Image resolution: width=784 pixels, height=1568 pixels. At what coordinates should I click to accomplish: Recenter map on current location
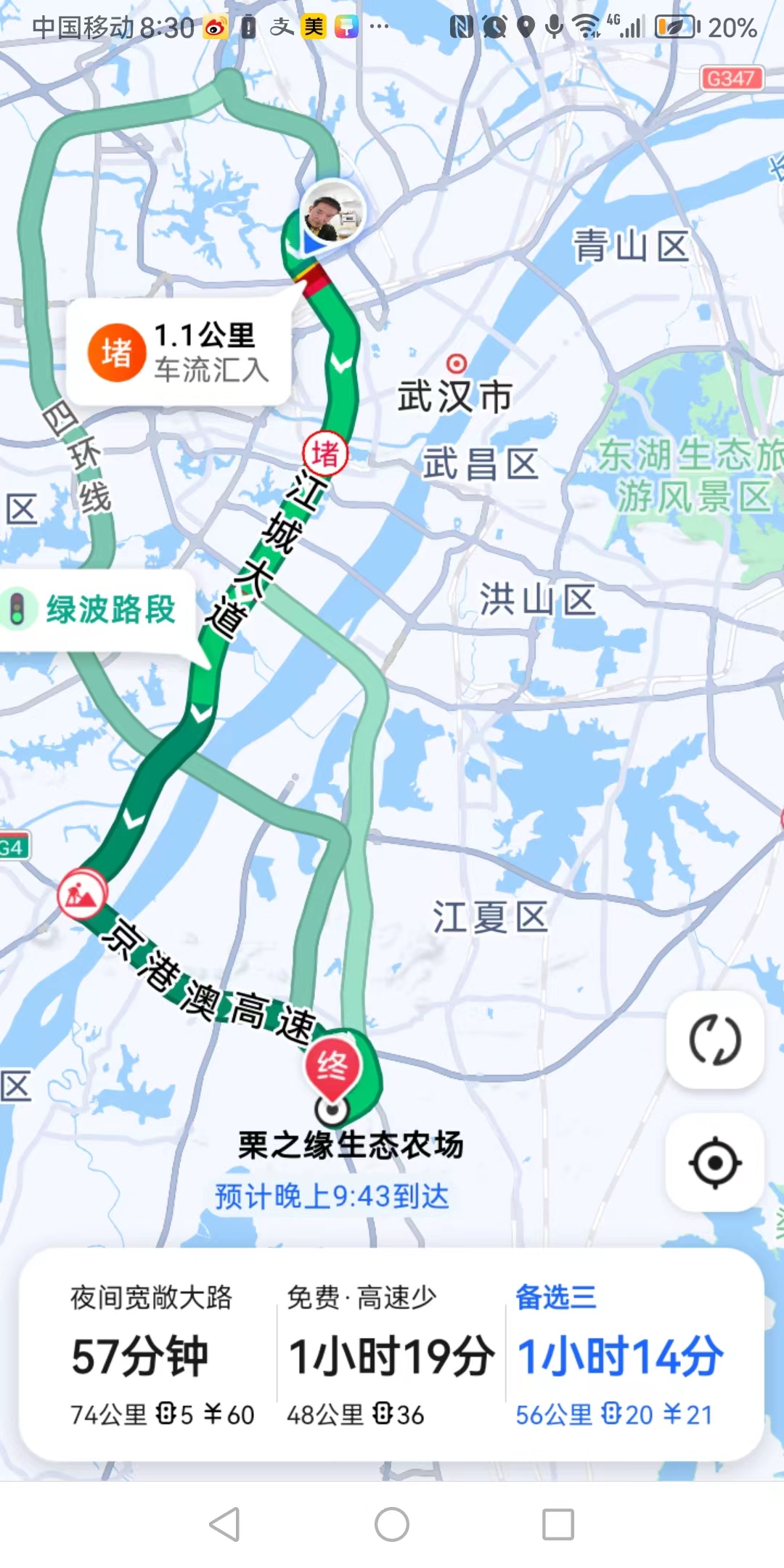tap(715, 1163)
